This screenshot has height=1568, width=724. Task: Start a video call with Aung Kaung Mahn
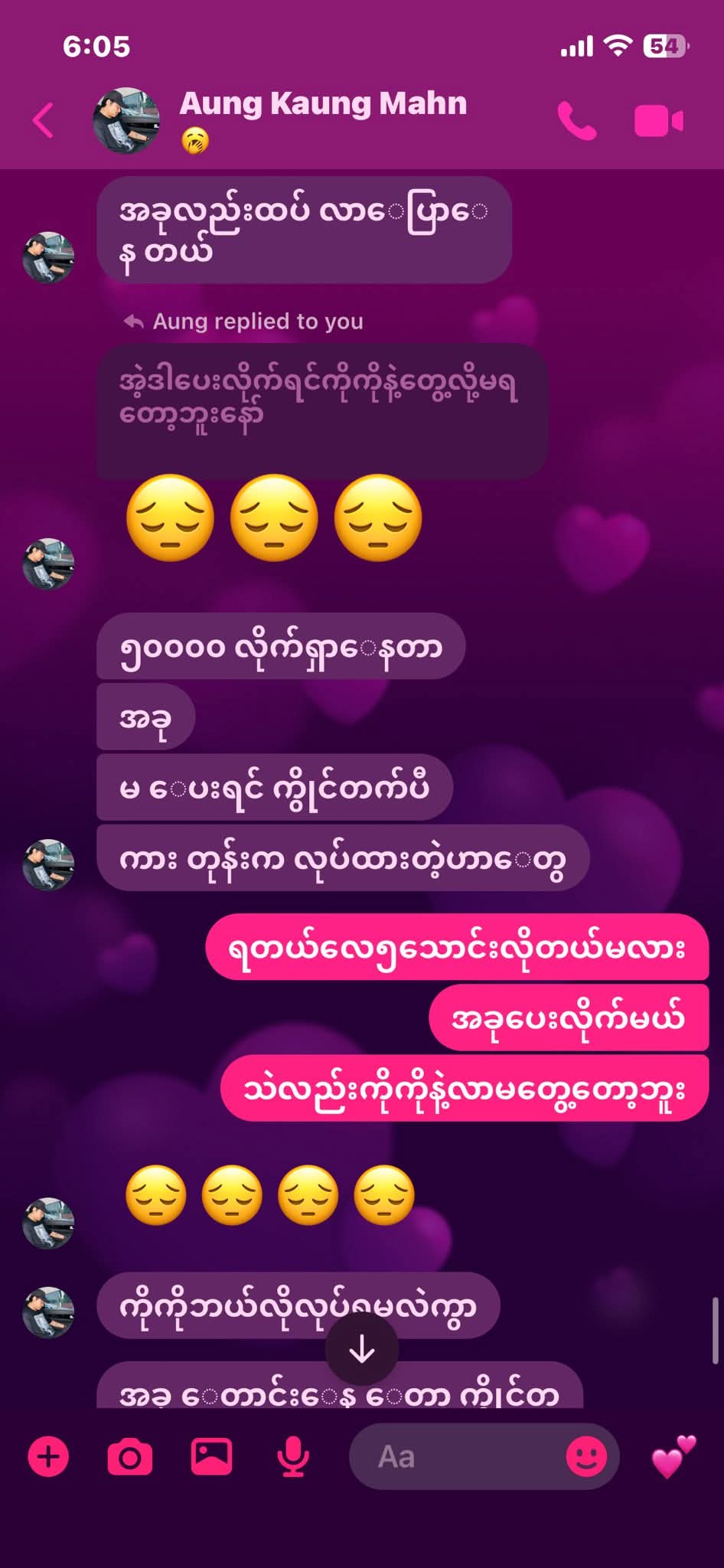658,121
